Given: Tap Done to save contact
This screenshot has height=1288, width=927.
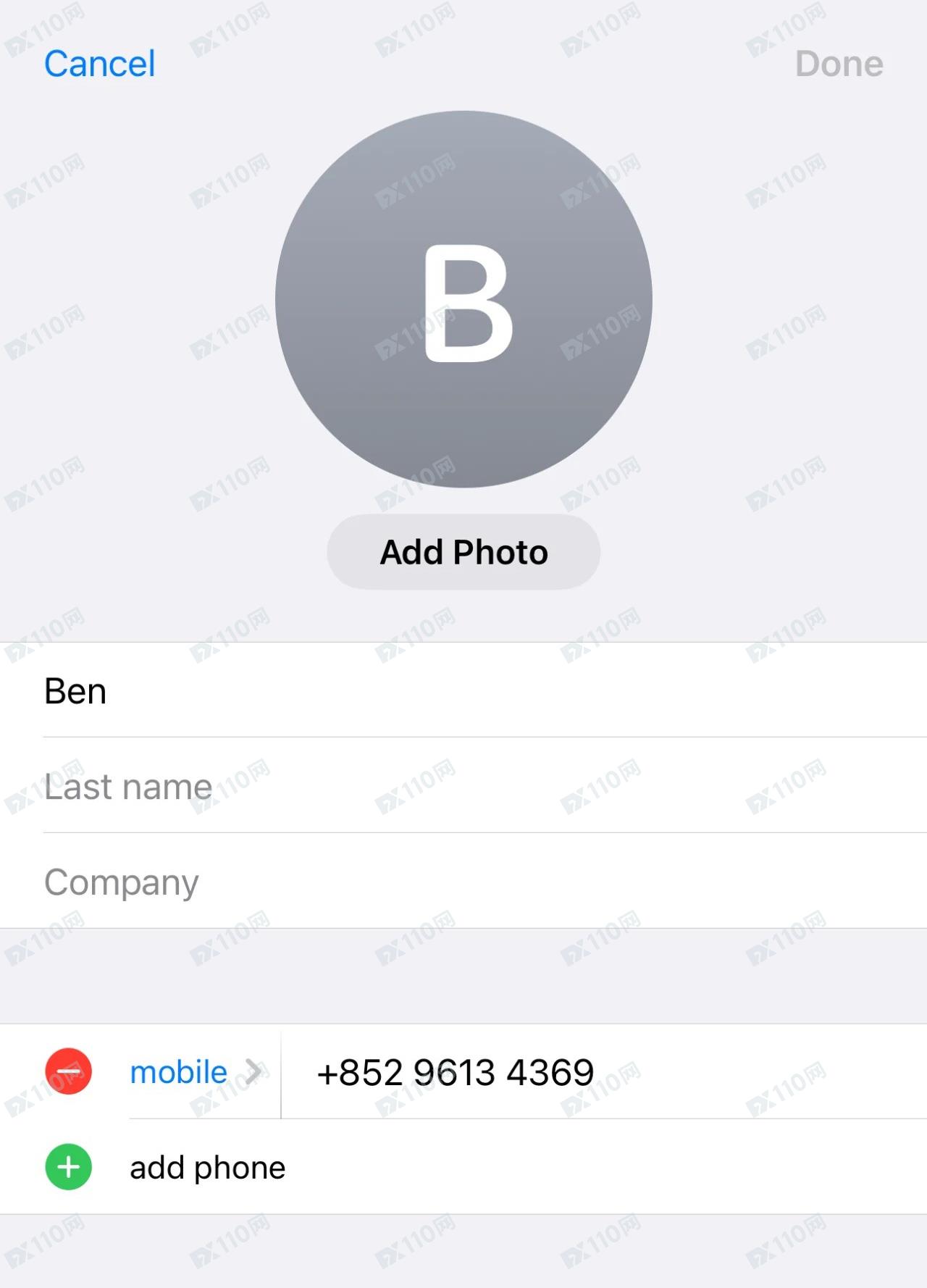Looking at the screenshot, I should pos(839,64).
